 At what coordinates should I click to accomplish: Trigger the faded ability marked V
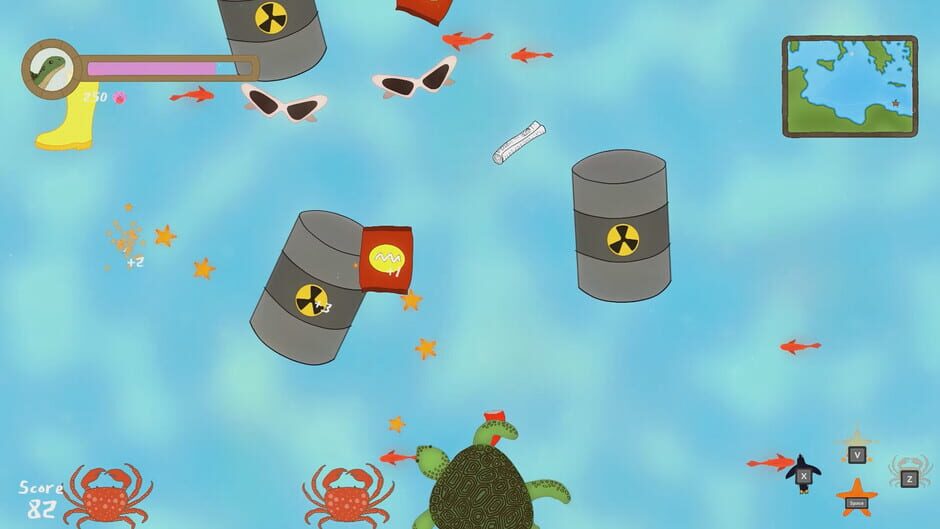[856, 450]
